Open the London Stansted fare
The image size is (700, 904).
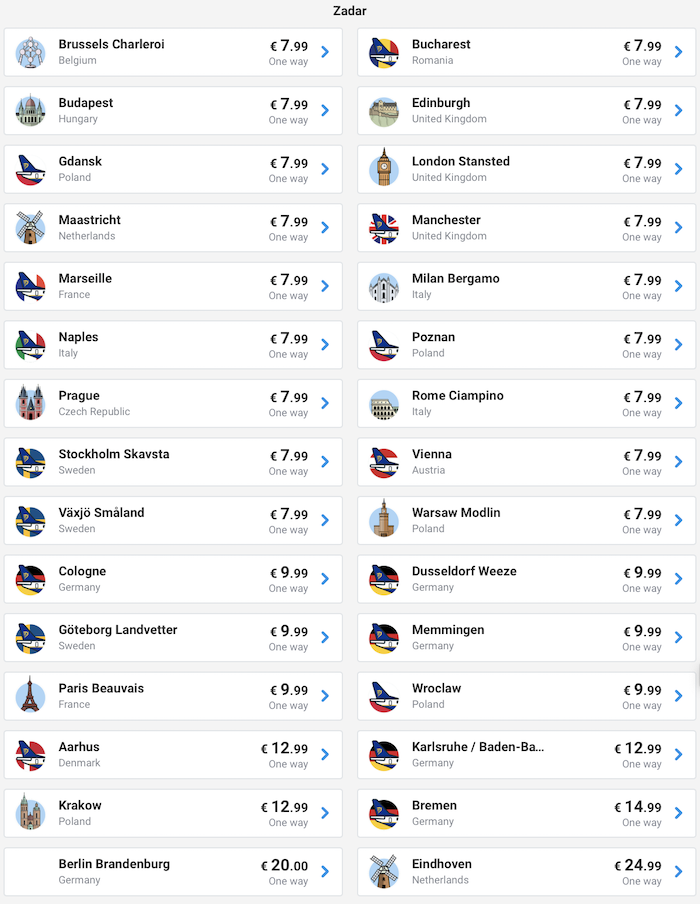click(526, 169)
